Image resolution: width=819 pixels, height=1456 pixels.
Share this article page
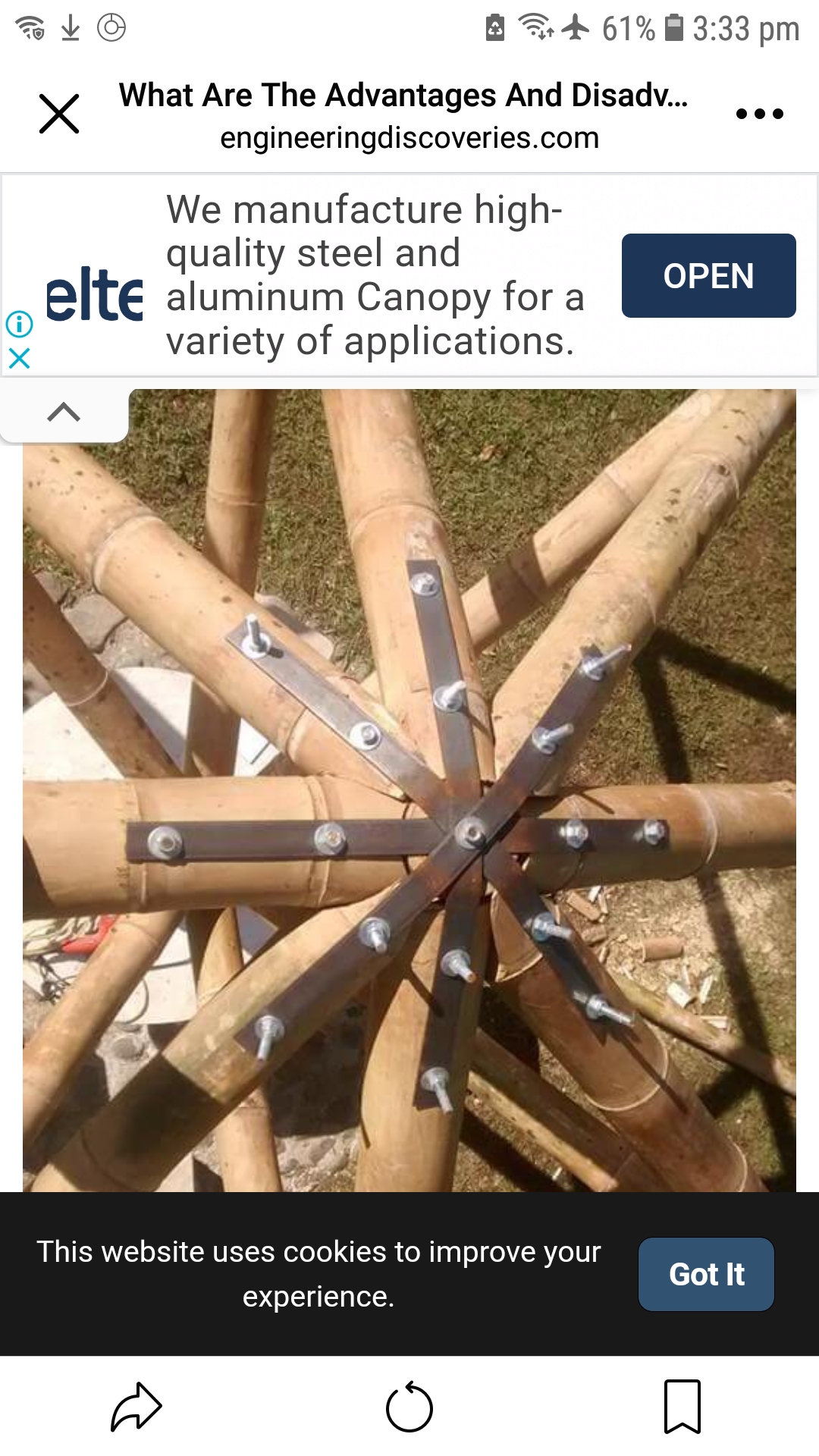(136, 1407)
